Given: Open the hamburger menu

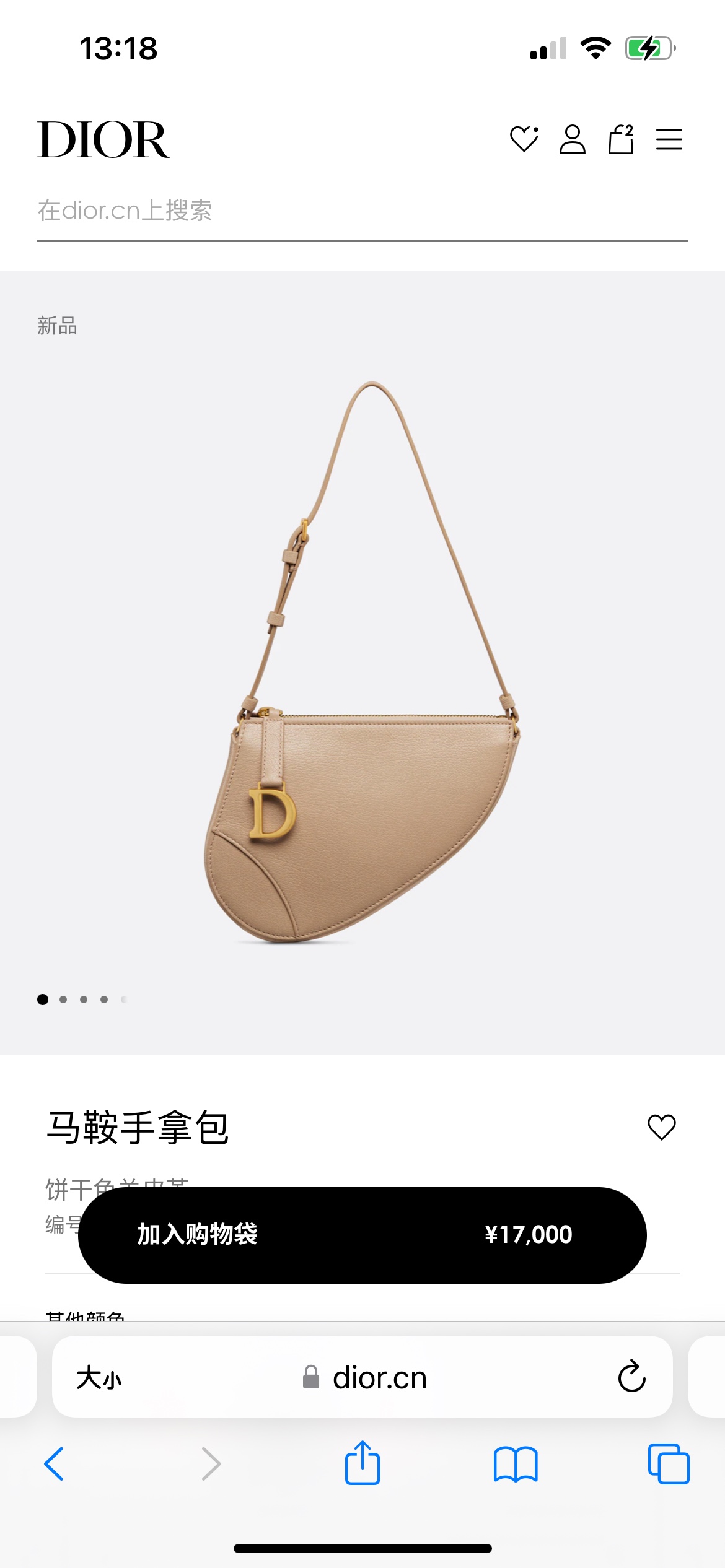Looking at the screenshot, I should coord(669,139).
